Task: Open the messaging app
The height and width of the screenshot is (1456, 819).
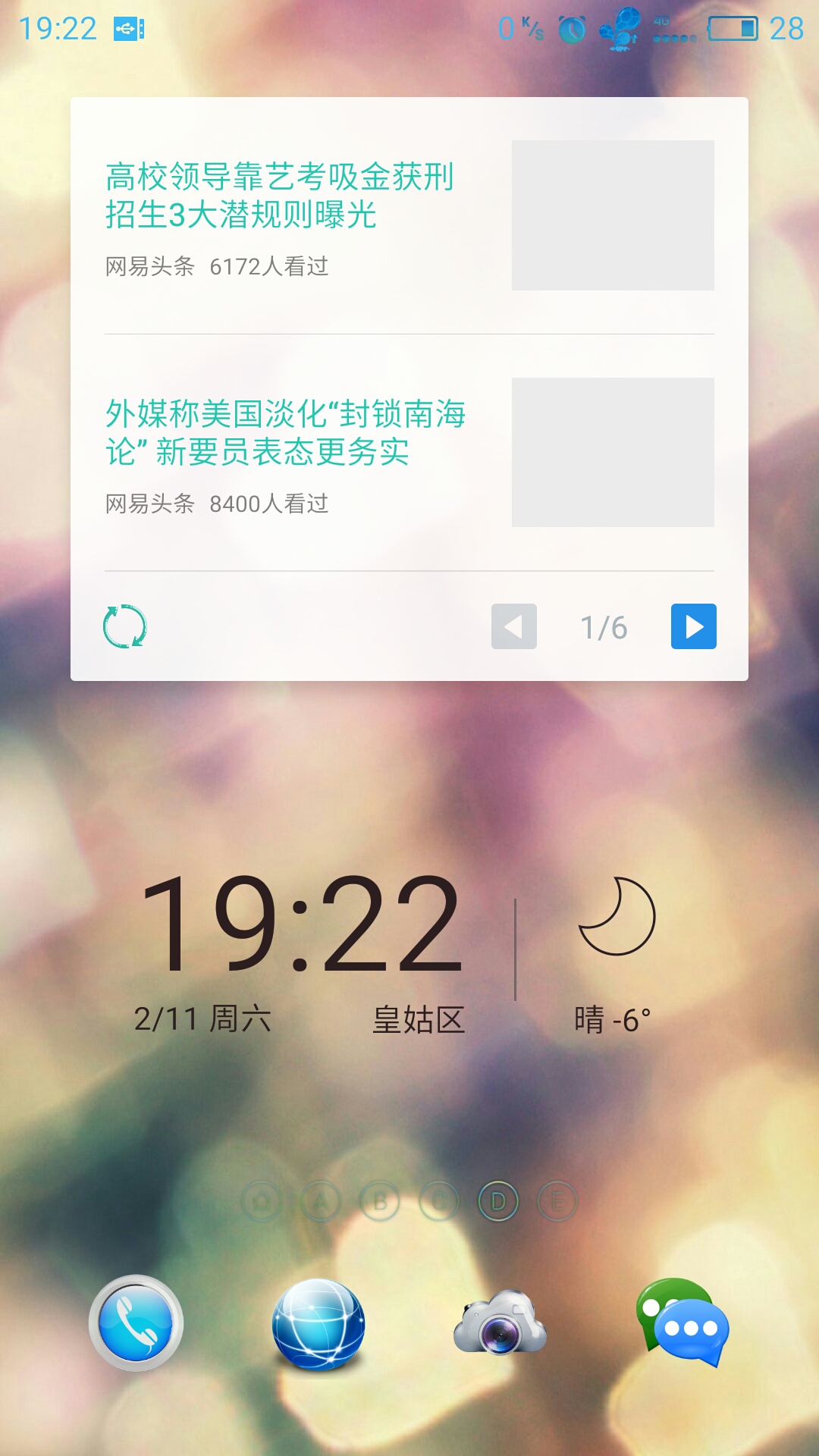Action: point(682,1323)
